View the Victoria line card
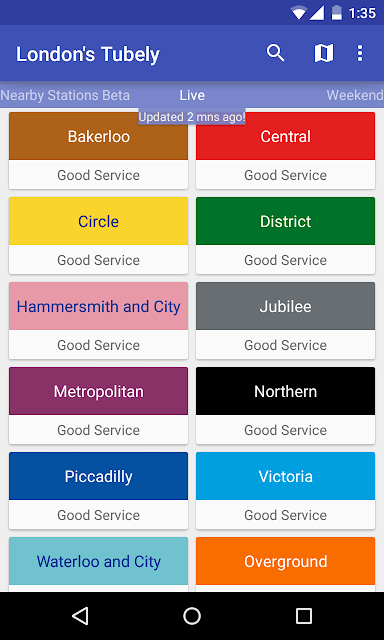The image size is (384, 640). (x=285, y=490)
